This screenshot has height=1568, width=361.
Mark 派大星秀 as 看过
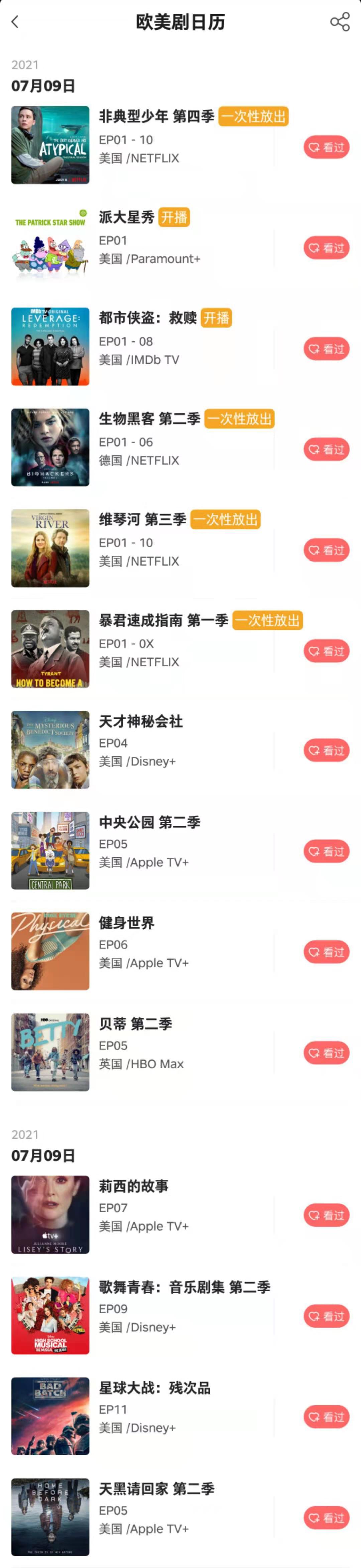tap(326, 248)
